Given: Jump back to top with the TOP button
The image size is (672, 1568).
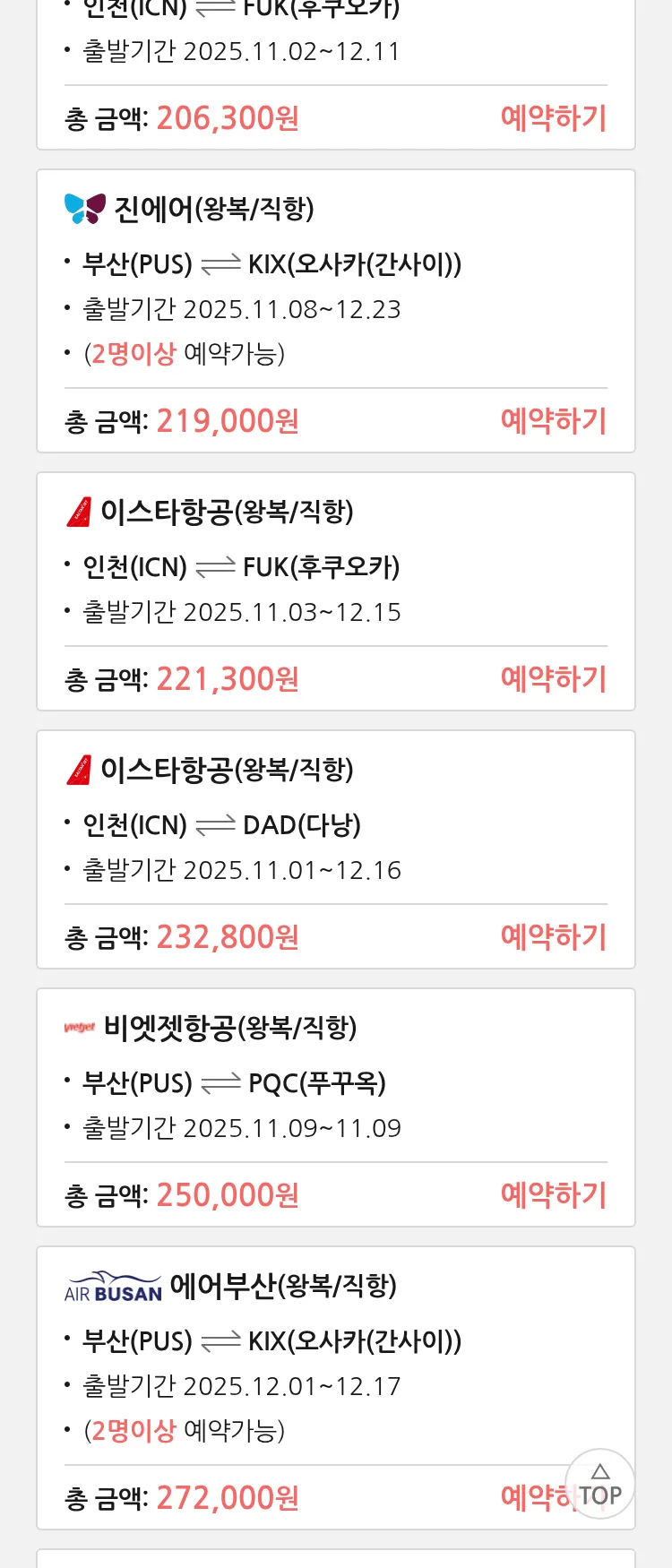Looking at the screenshot, I should (599, 1484).
